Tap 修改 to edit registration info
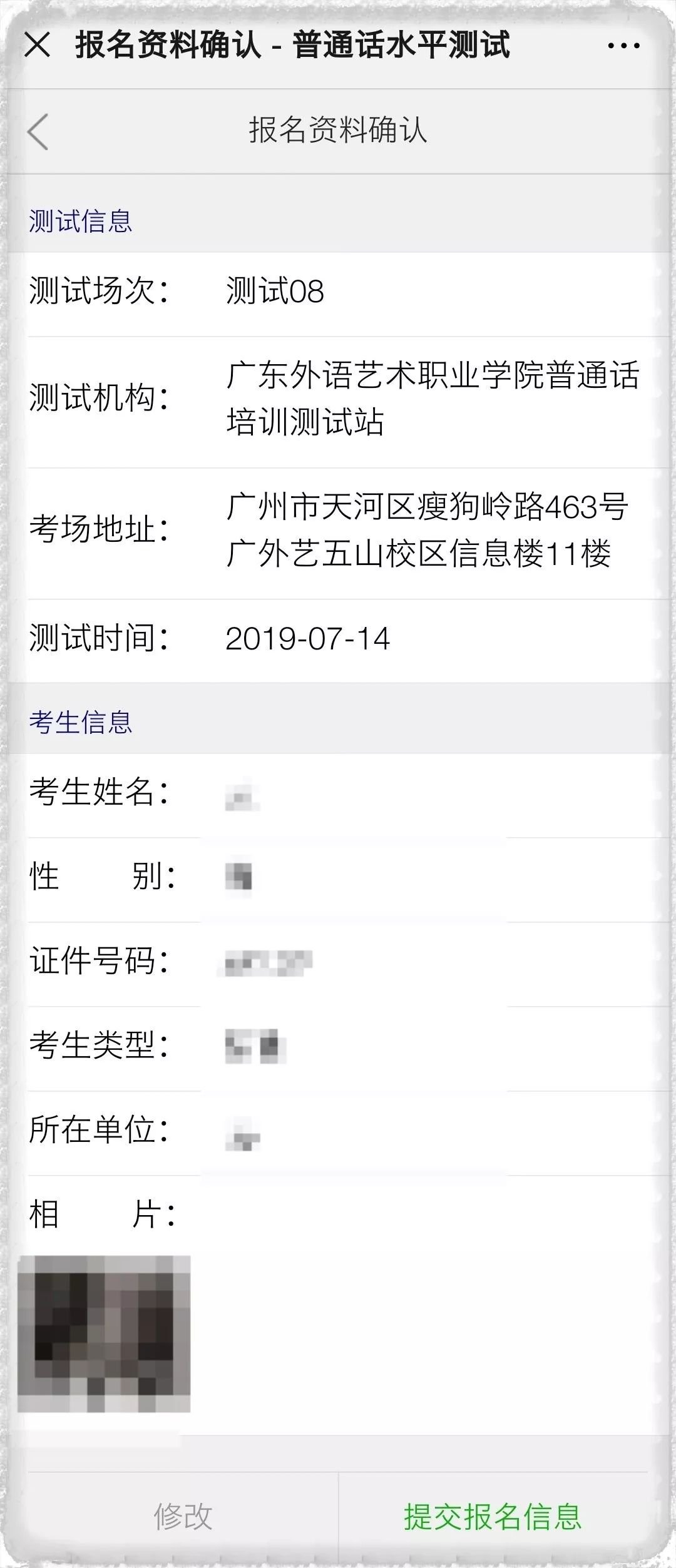The height and width of the screenshot is (1568, 676). coord(183,1517)
